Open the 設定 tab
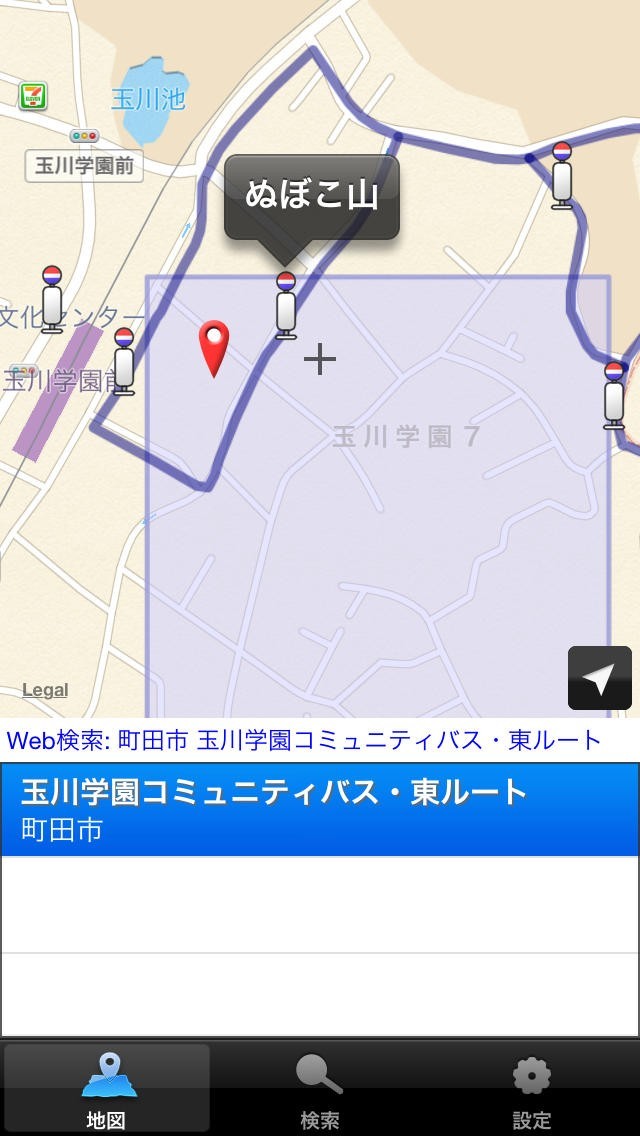 (532, 1089)
